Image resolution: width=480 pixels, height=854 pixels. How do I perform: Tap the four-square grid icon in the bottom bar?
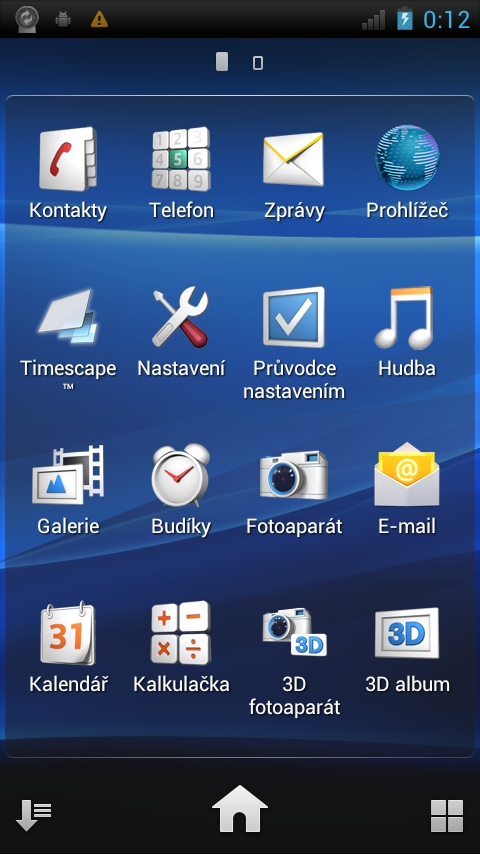(x=447, y=815)
